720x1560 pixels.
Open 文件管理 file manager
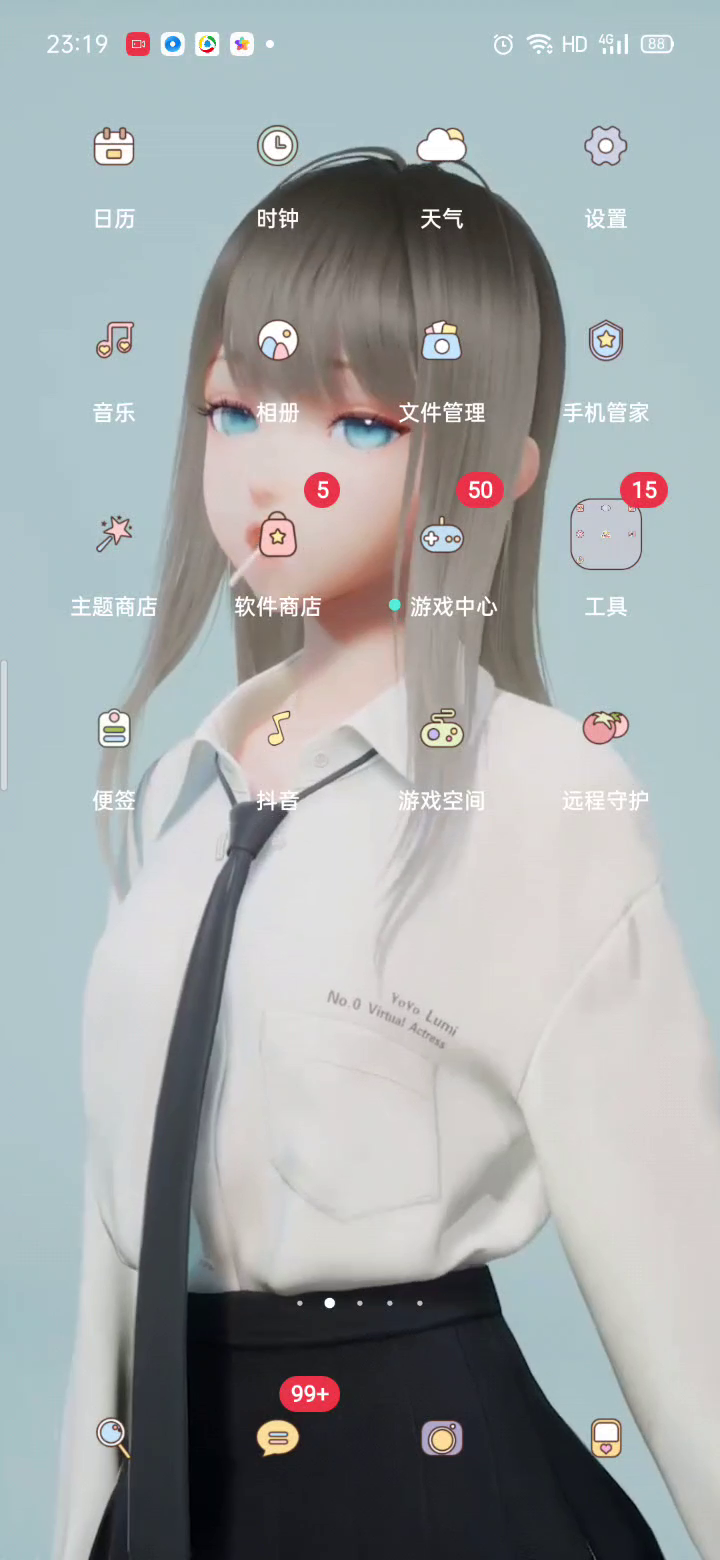[441, 341]
